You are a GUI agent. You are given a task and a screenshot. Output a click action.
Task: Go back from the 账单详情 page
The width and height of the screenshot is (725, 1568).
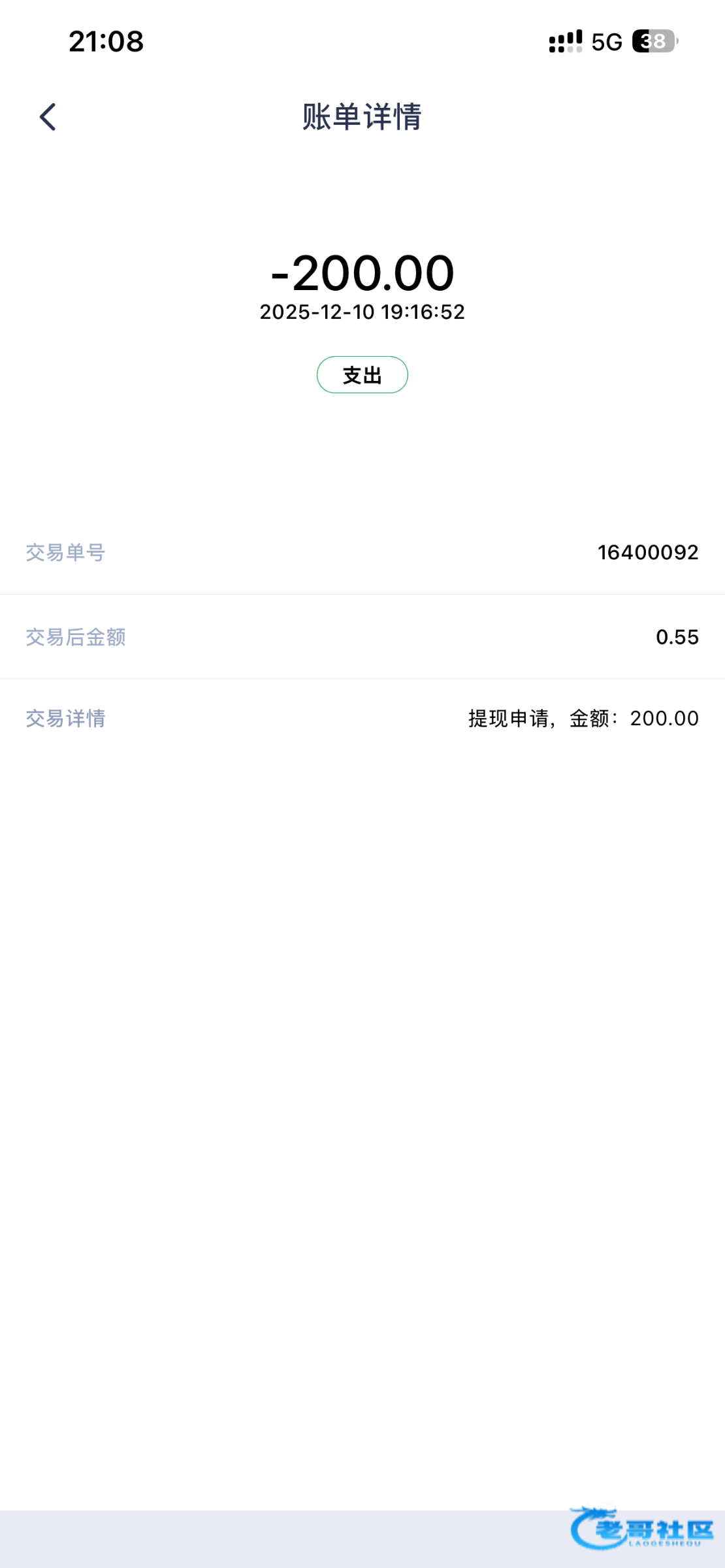[48, 117]
